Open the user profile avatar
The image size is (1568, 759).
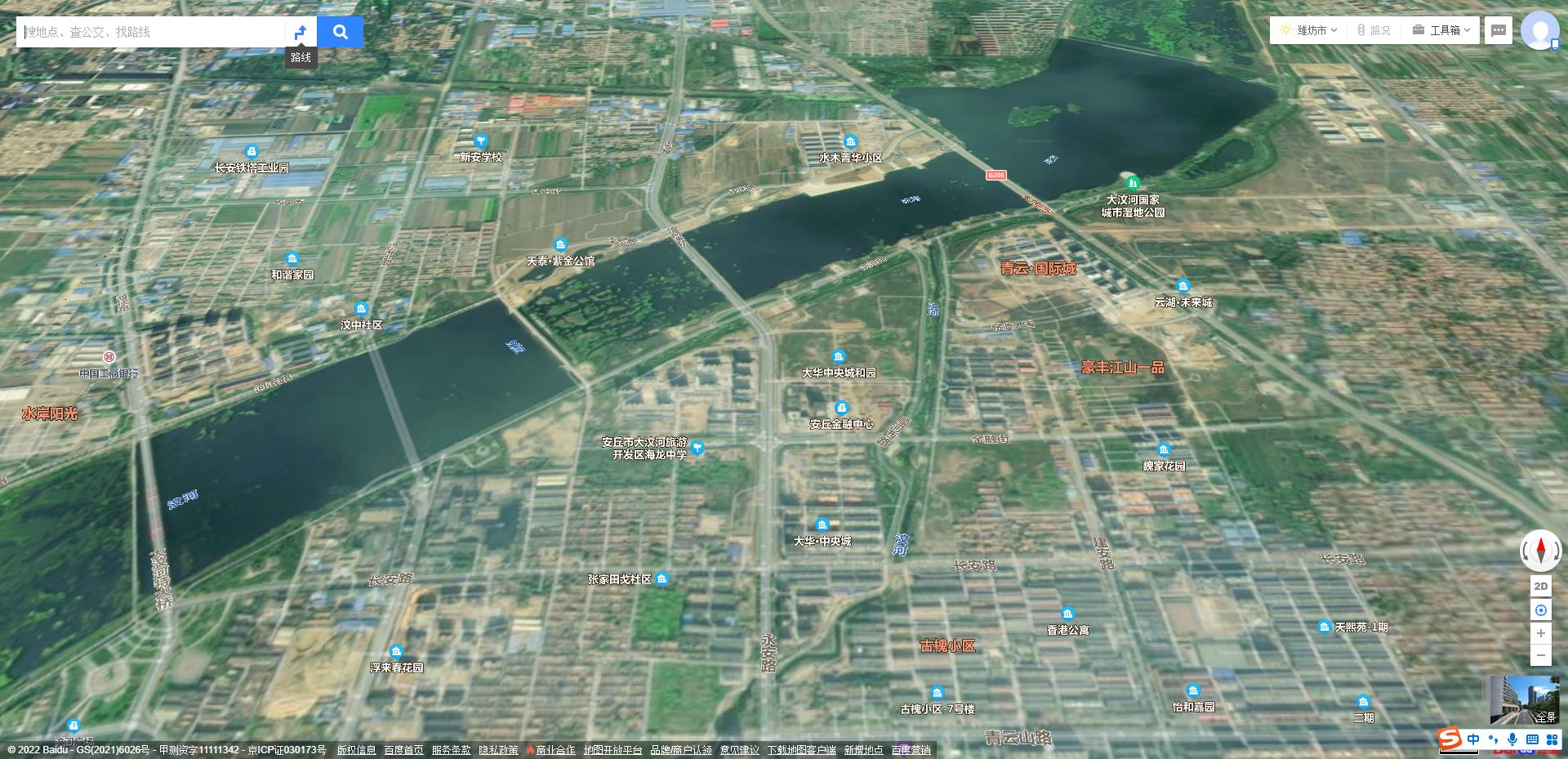(1540, 30)
